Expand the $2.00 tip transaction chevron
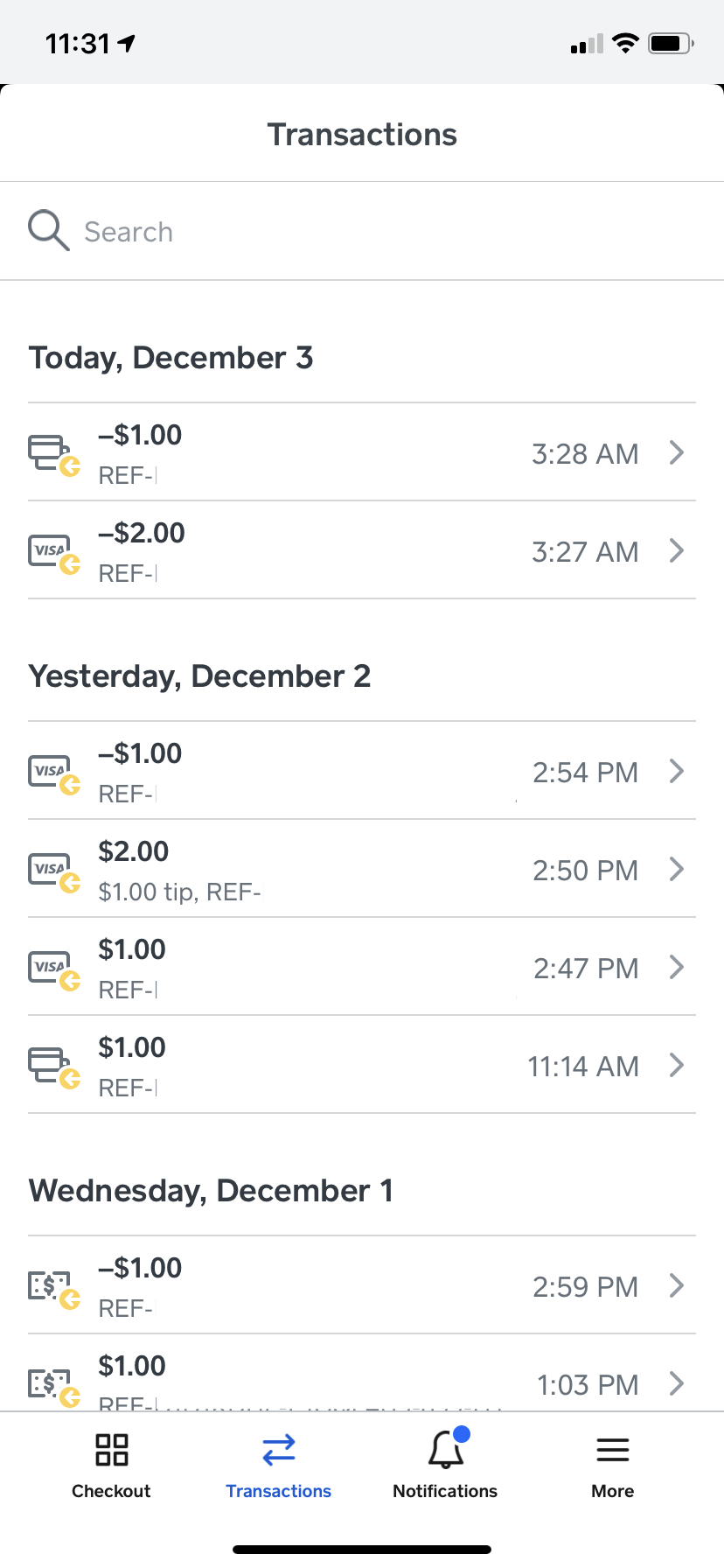Screen dimensions: 724x1568 [675, 869]
